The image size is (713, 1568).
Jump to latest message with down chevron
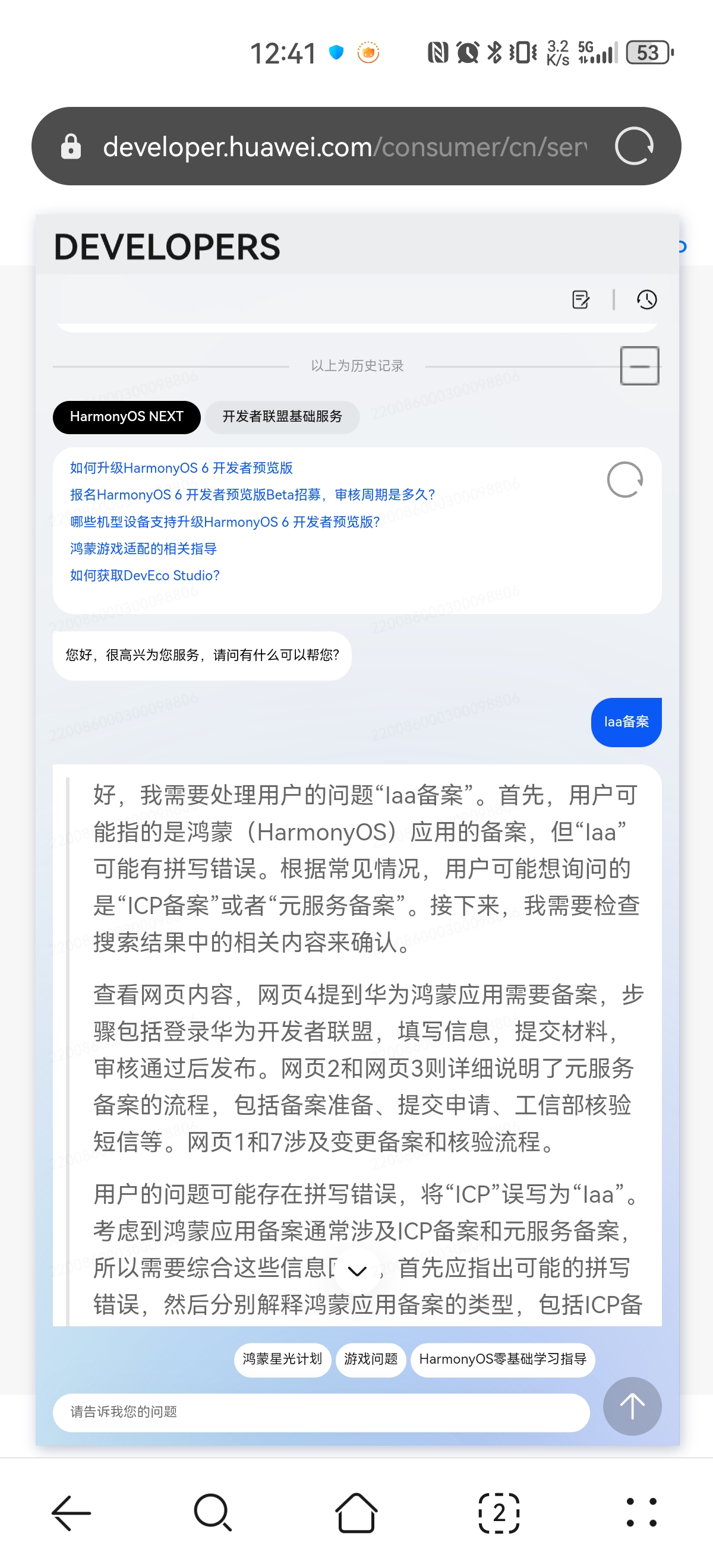tap(357, 1271)
